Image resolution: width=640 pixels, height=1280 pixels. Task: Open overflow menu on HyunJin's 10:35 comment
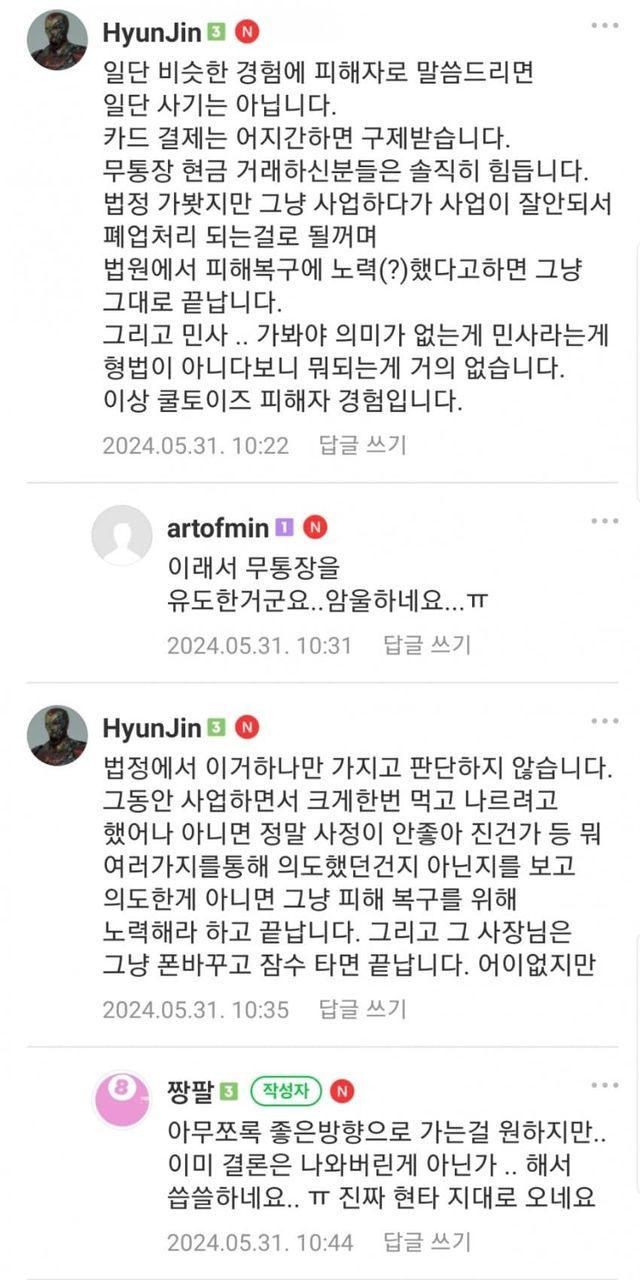pyautogui.click(x=604, y=721)
